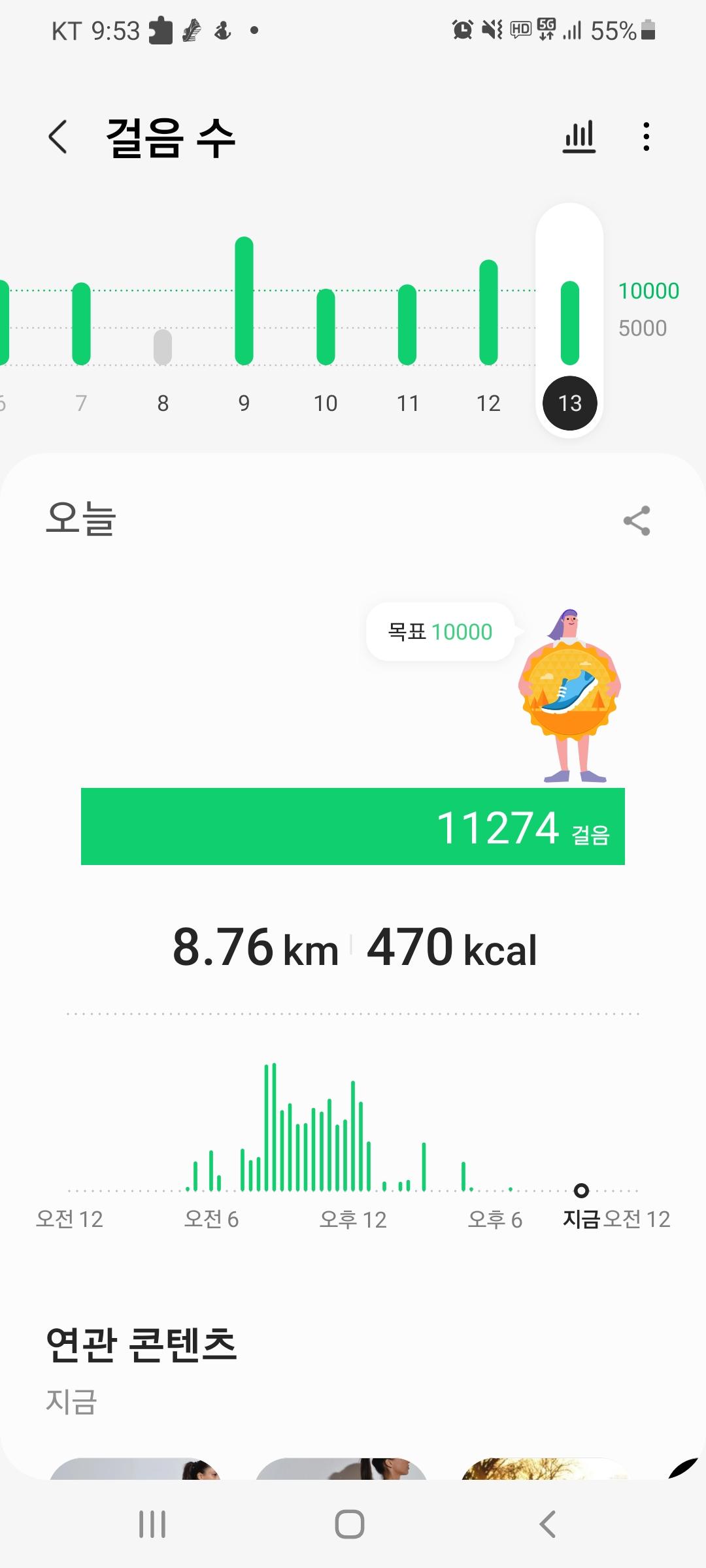Open the more options menu
This screenshot has height=1568, width=706.
tap(646, 137)
